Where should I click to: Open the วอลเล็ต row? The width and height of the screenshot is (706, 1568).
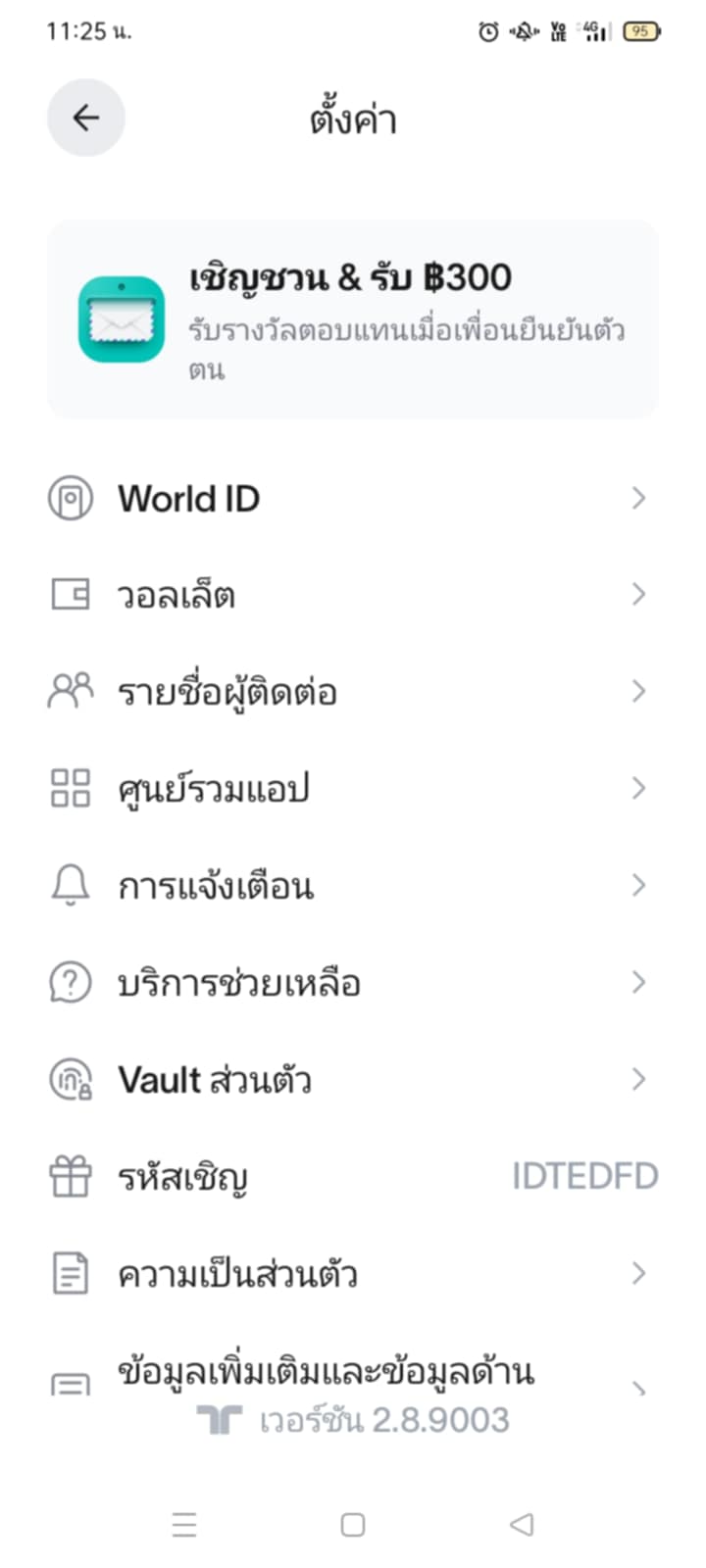coord(353,594)
